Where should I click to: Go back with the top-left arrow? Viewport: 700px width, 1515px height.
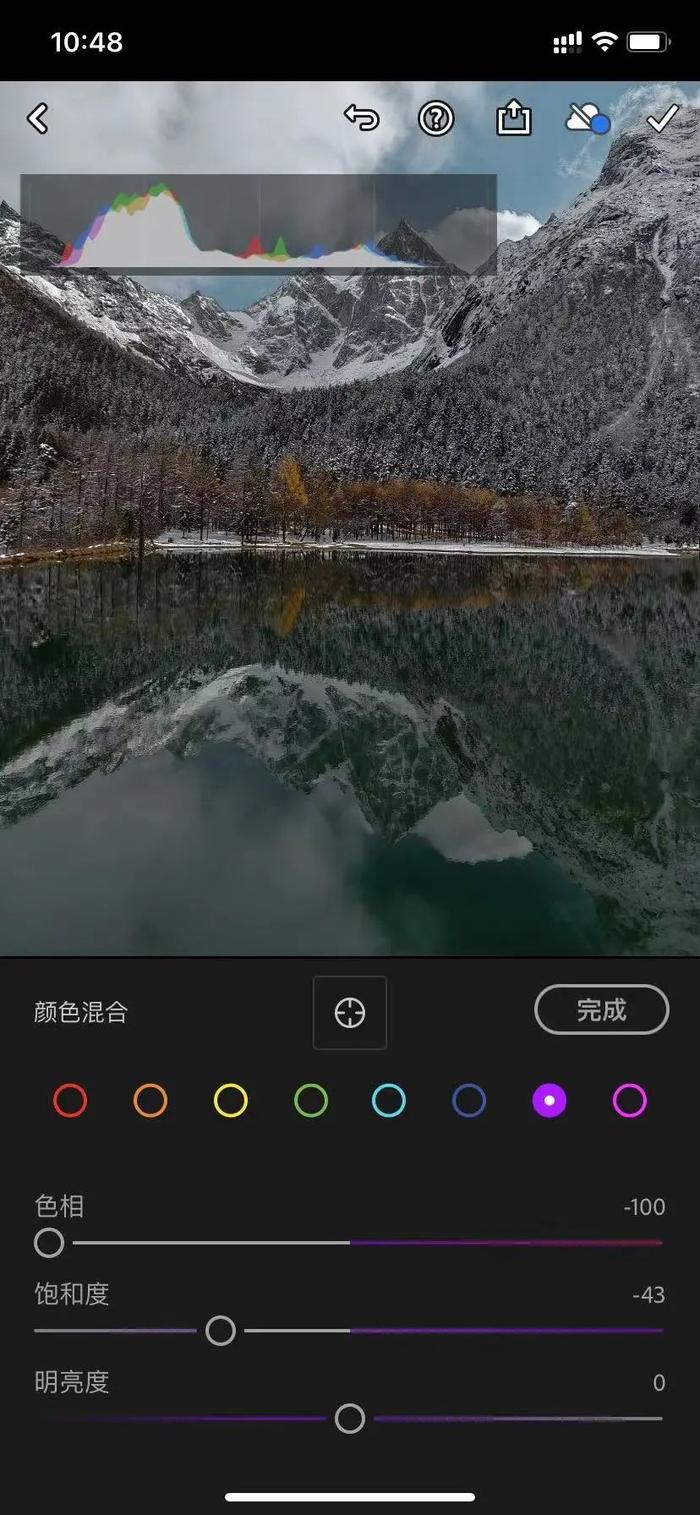tap(37, 119)
